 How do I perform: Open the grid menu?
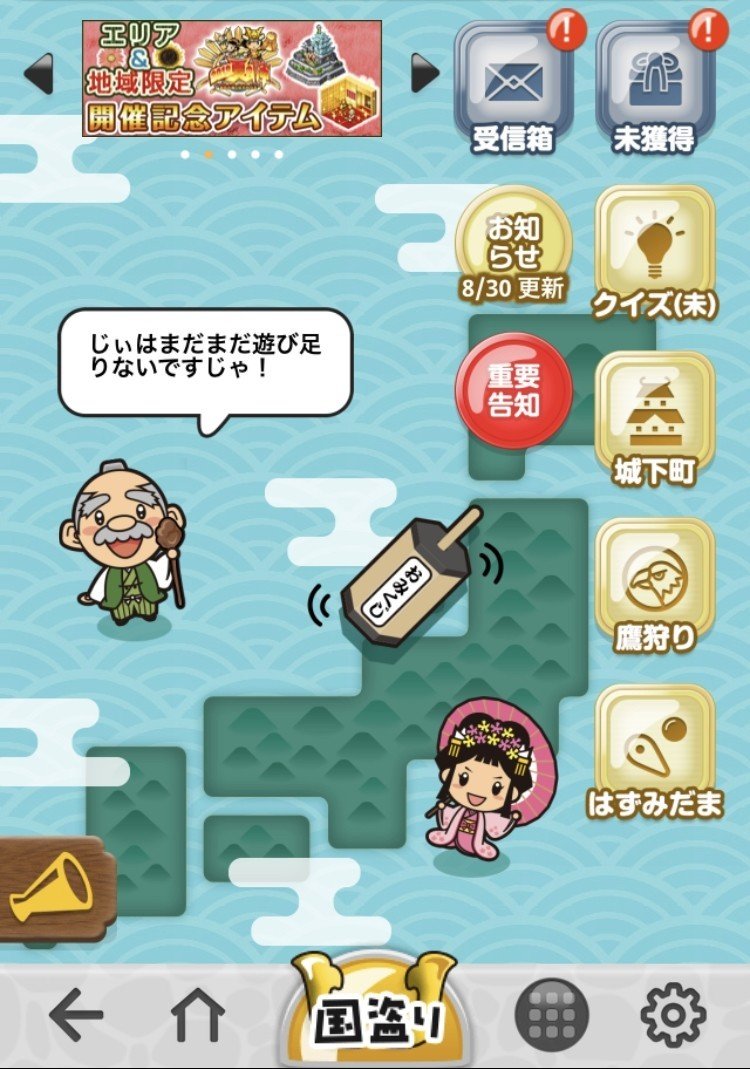(551, 1018)
